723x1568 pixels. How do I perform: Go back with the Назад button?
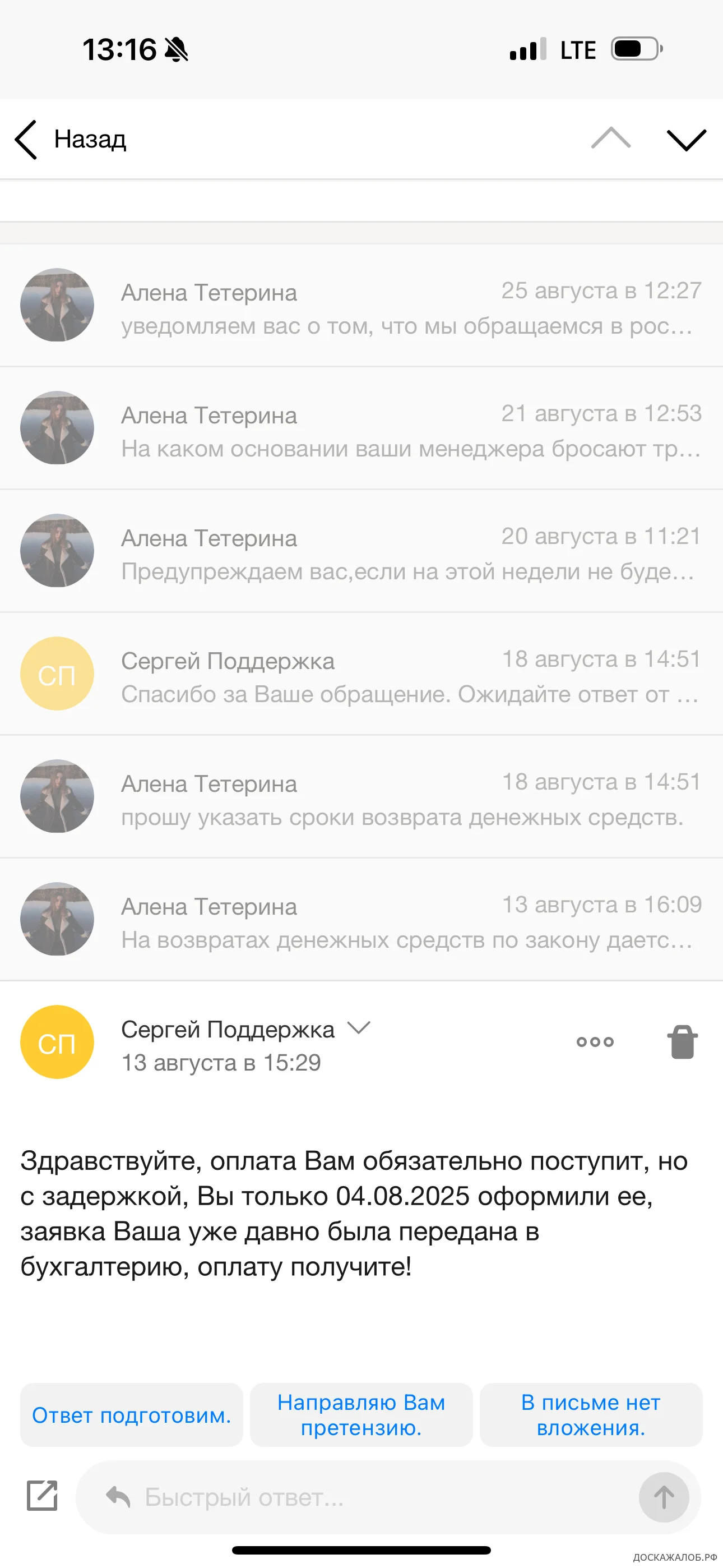point(71,140)
